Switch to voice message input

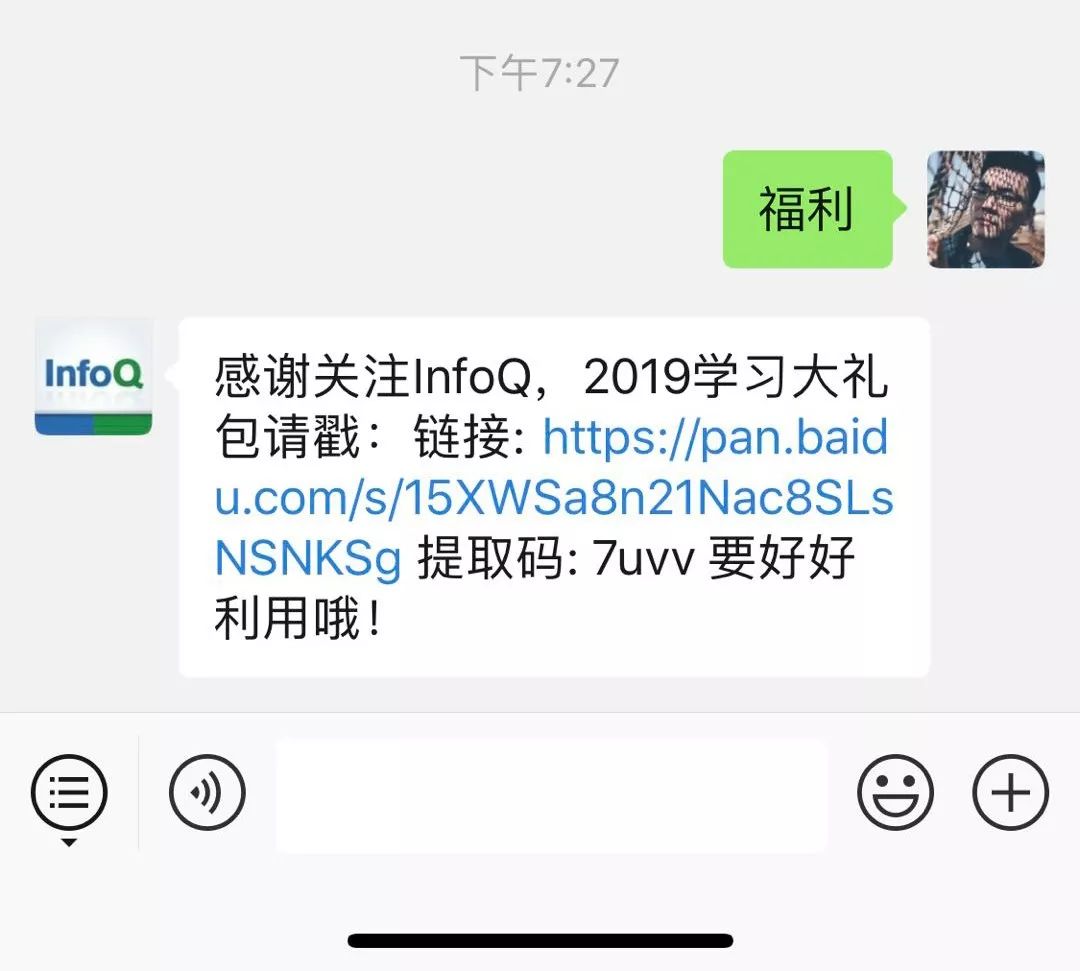coord(207,794)
